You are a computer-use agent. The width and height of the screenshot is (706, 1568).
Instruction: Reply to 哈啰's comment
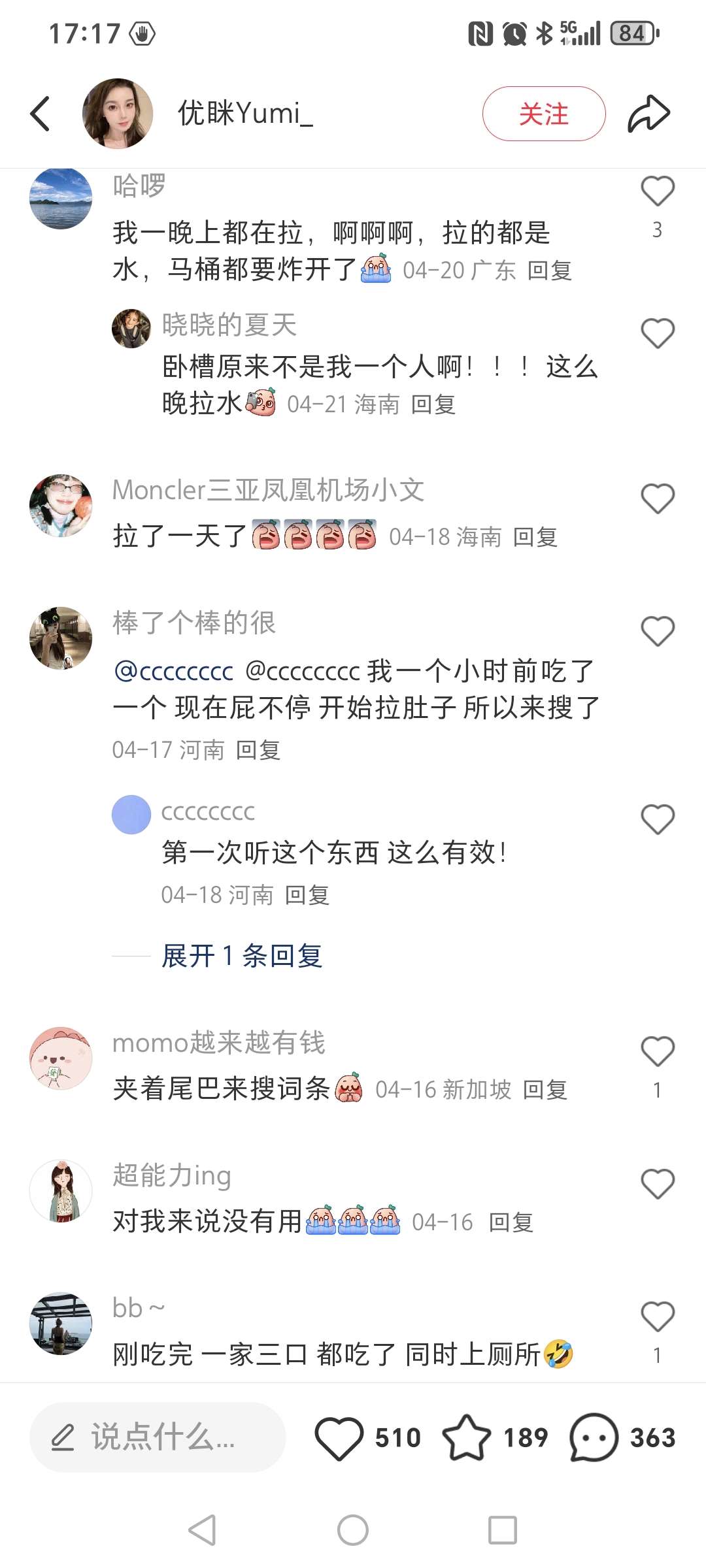(x=549, y=270)
